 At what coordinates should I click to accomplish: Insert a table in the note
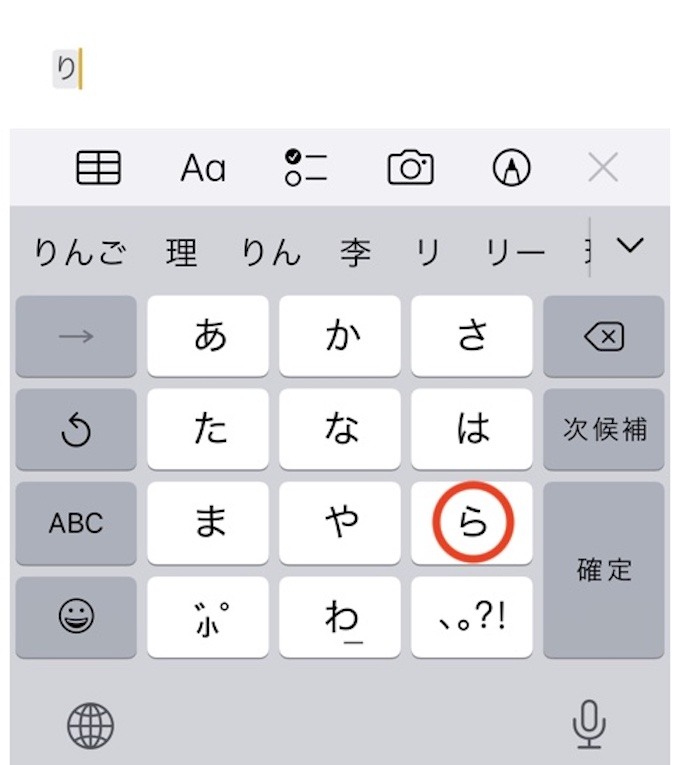98,168
